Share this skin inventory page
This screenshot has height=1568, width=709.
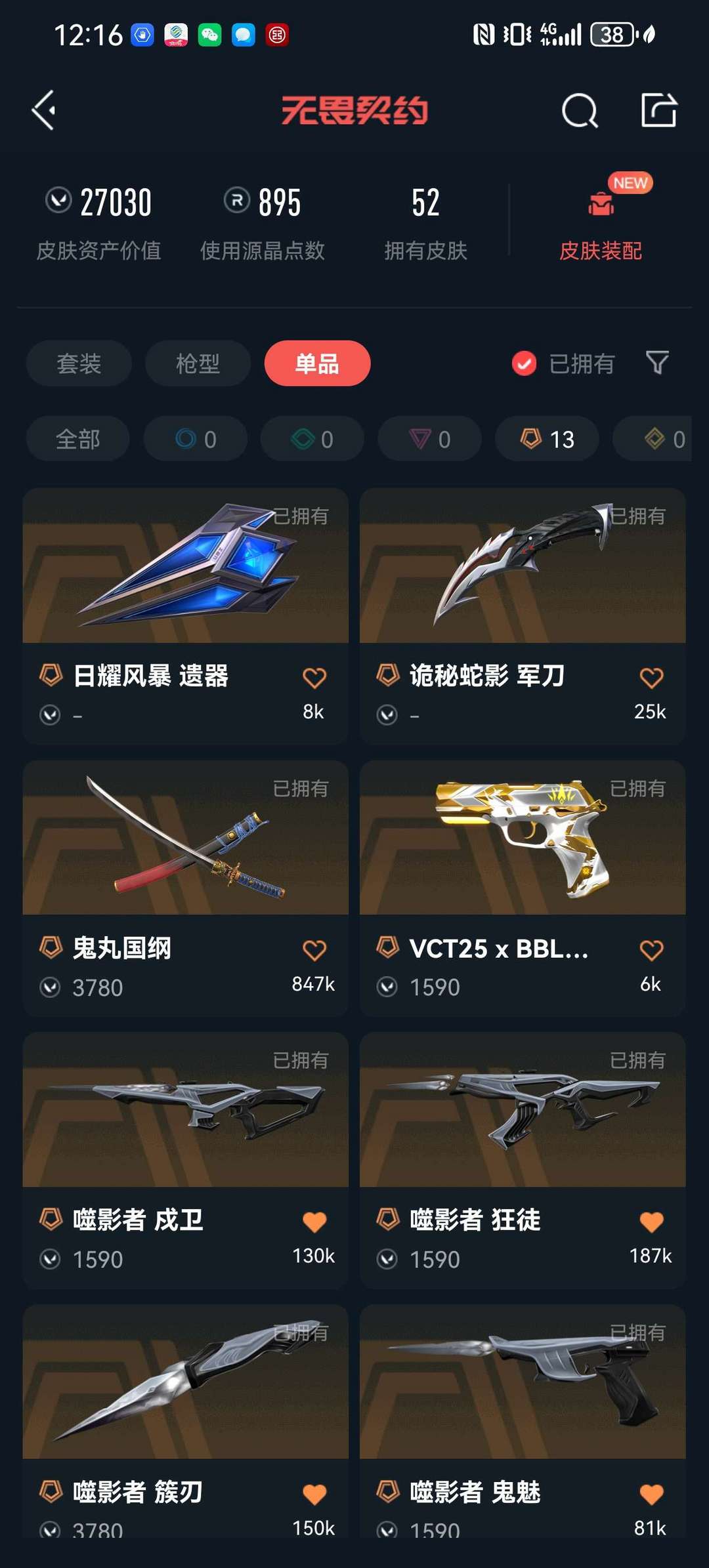(658, 110)
